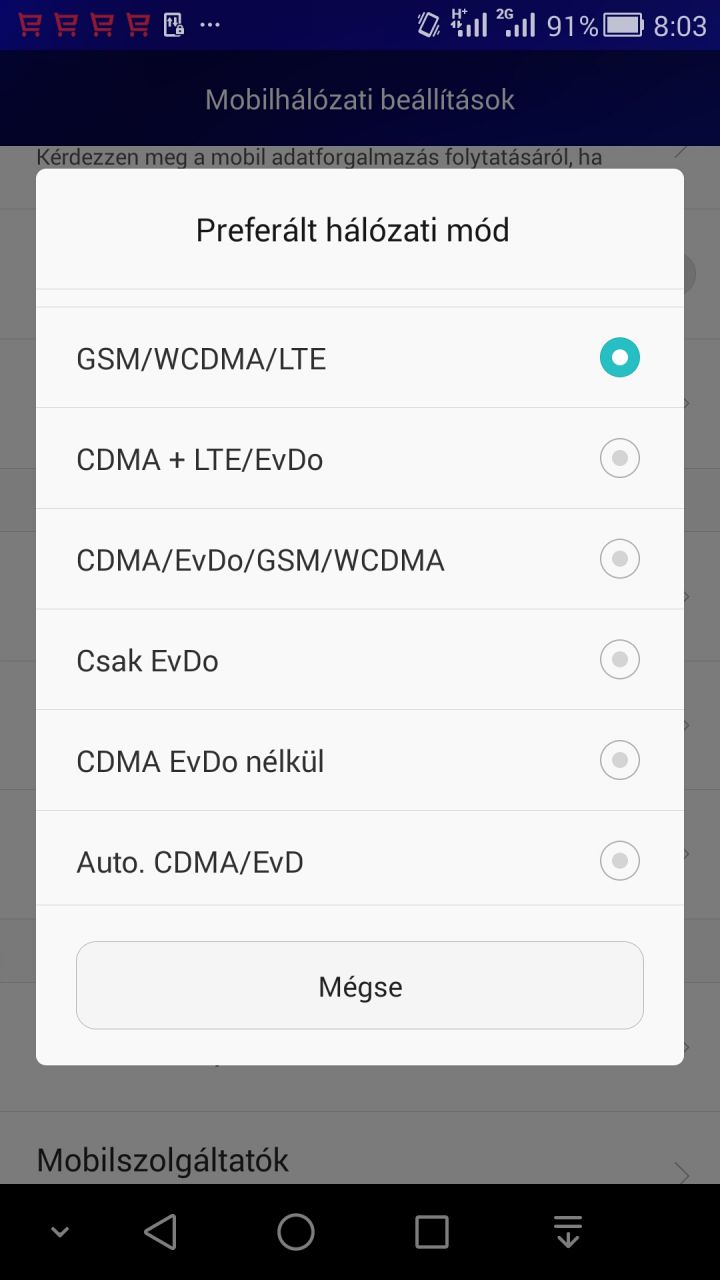Hide the navigation bar with the down chevron

click(x=60, y=1232)
